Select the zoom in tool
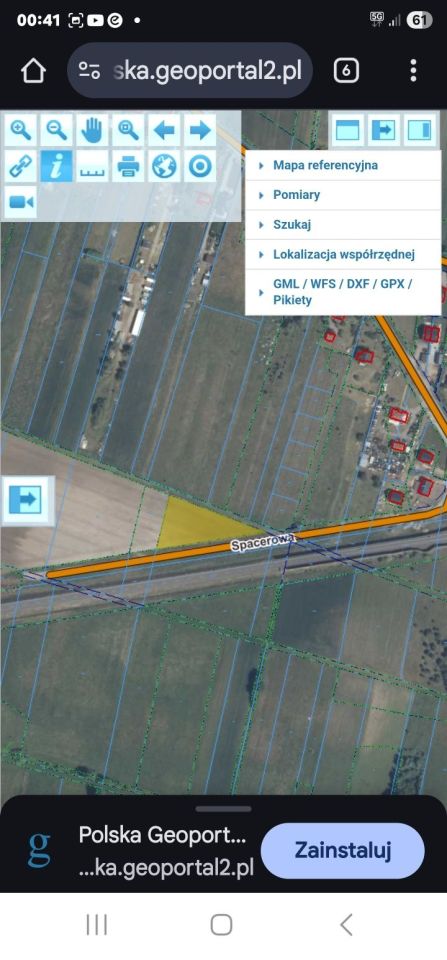This screenshot has width=447, height=960. 21,130
